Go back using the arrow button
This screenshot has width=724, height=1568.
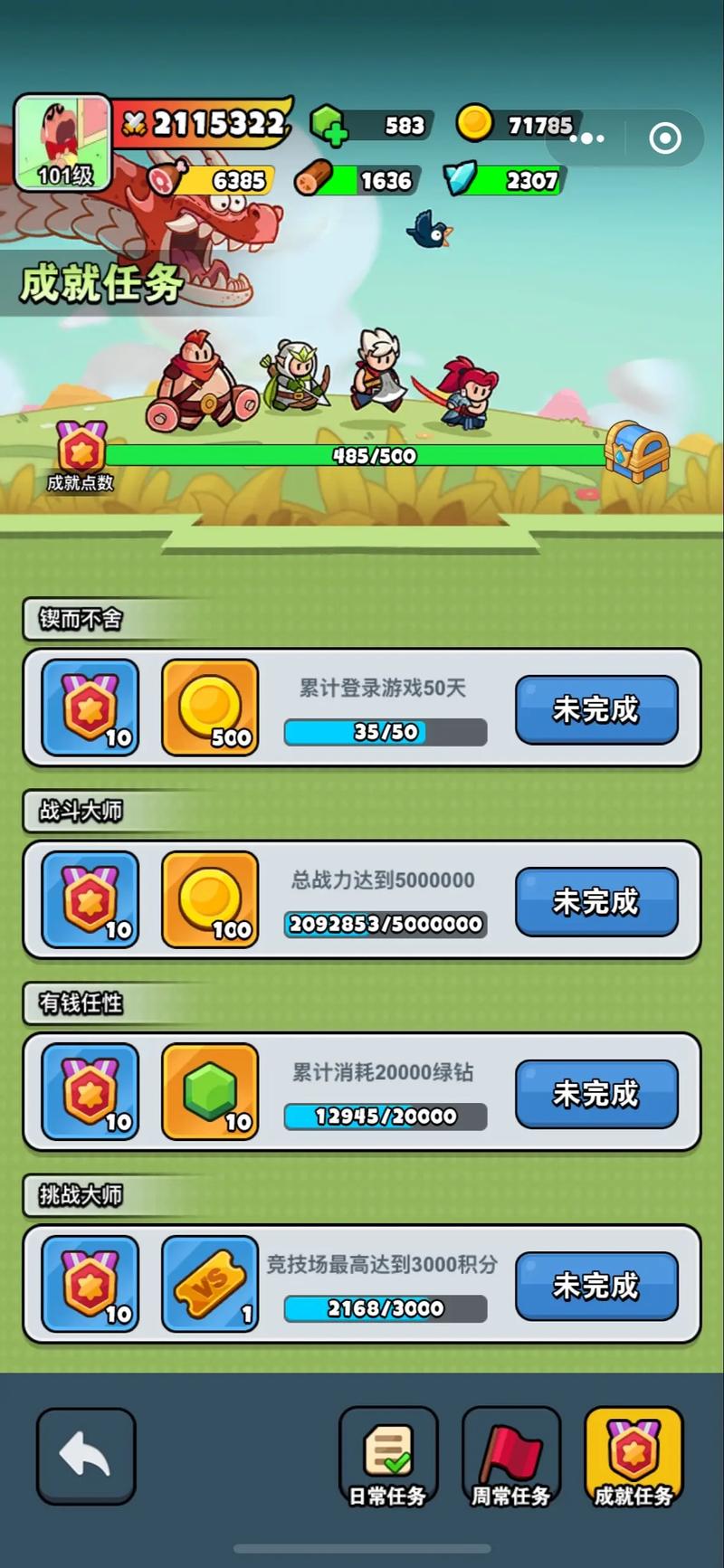click(x=86, y=1455)
